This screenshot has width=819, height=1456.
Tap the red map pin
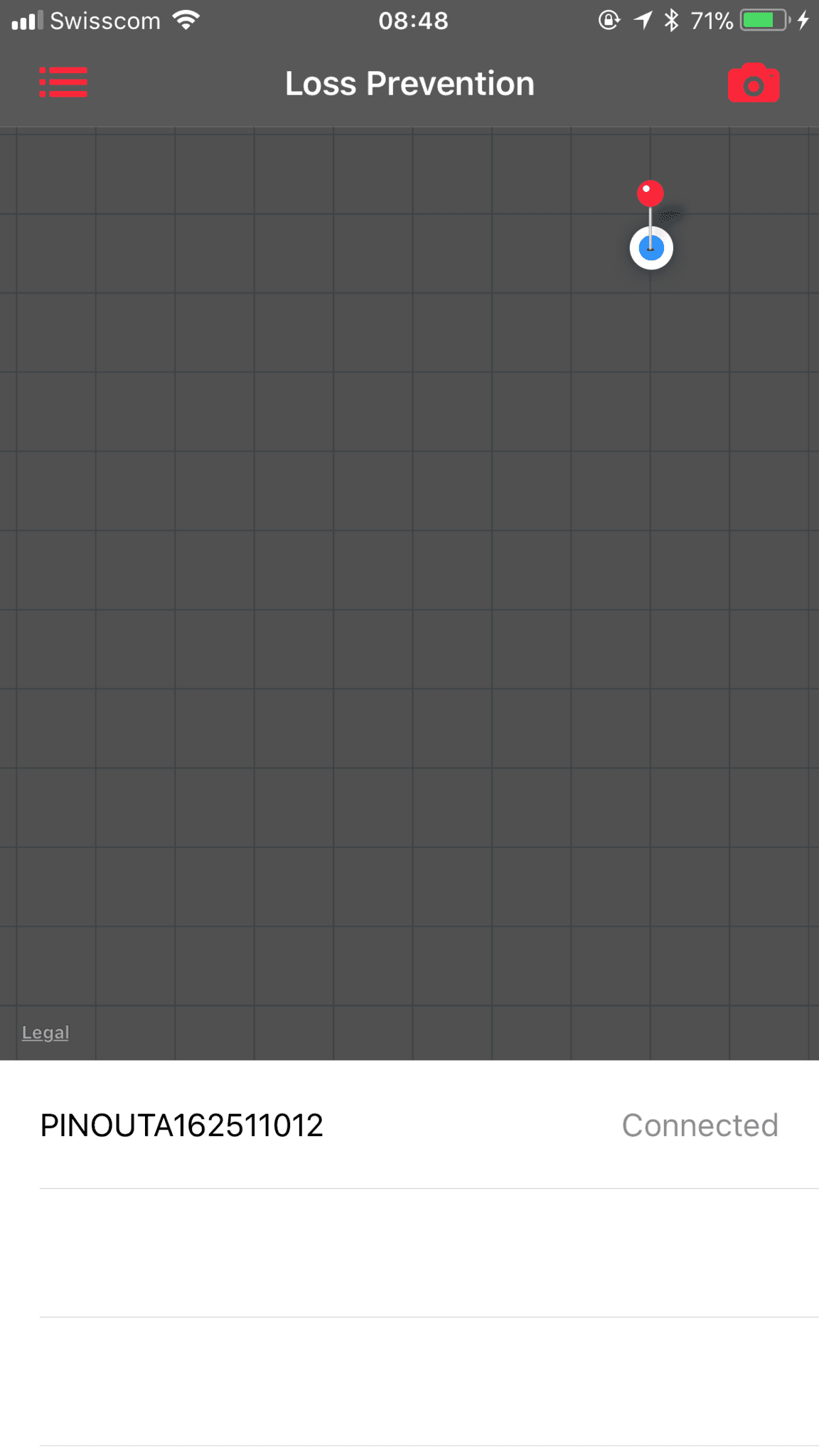click(650, 194)
